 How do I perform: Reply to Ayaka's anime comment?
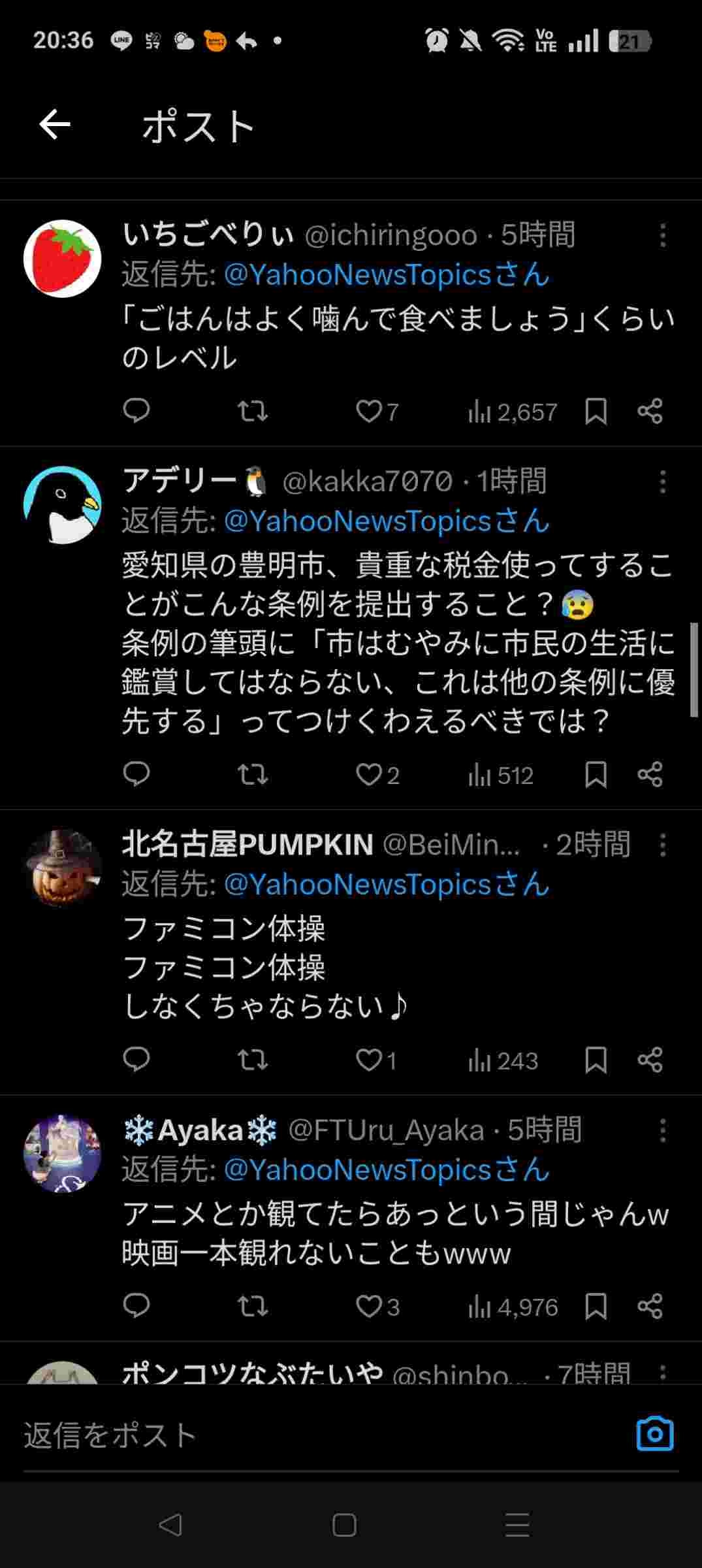pyautogui.click(x=136, y=1307)
